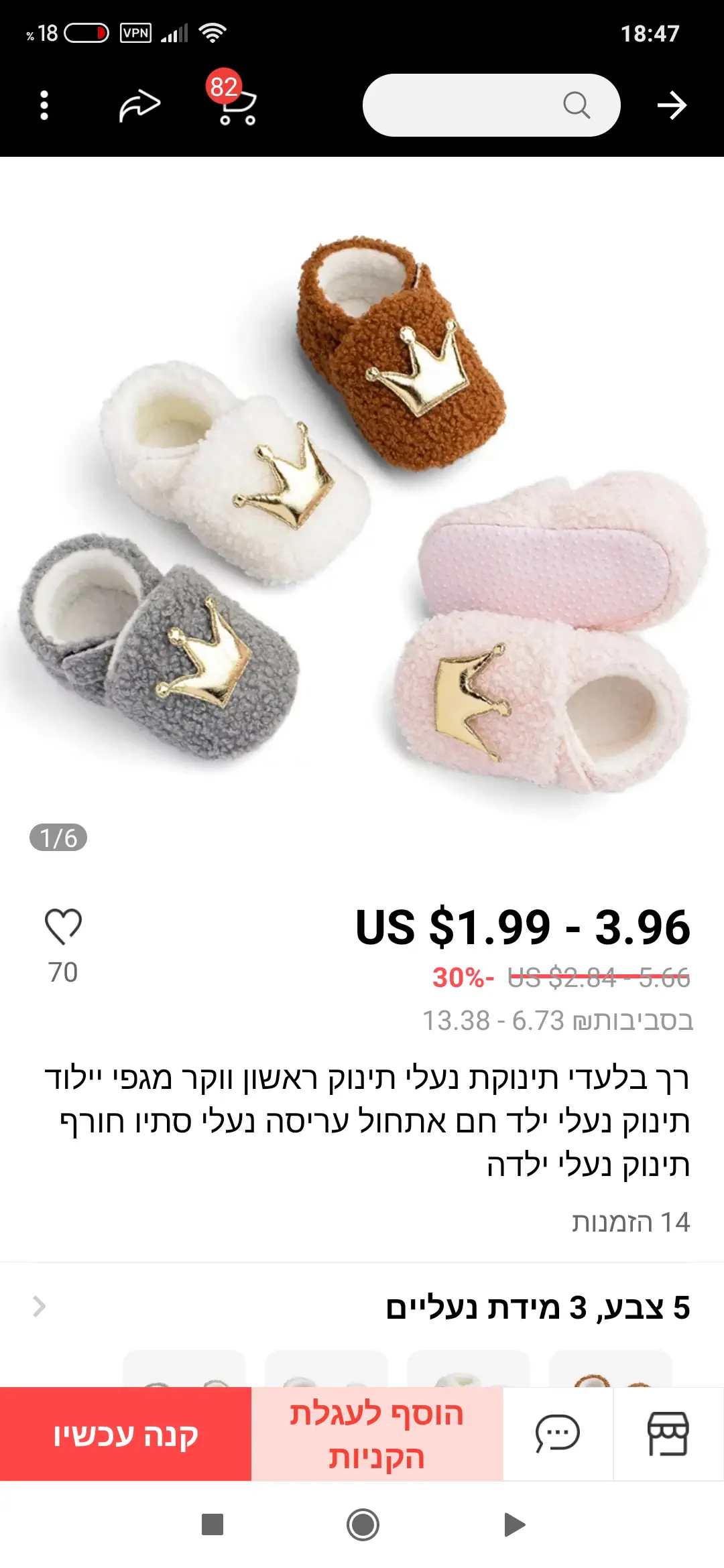Image resolution: width=724 pixels, height=1568 pixels.
Task: Tap הוסף לעגלת הקניות add to cart
Action: (x=377, y=1434)
